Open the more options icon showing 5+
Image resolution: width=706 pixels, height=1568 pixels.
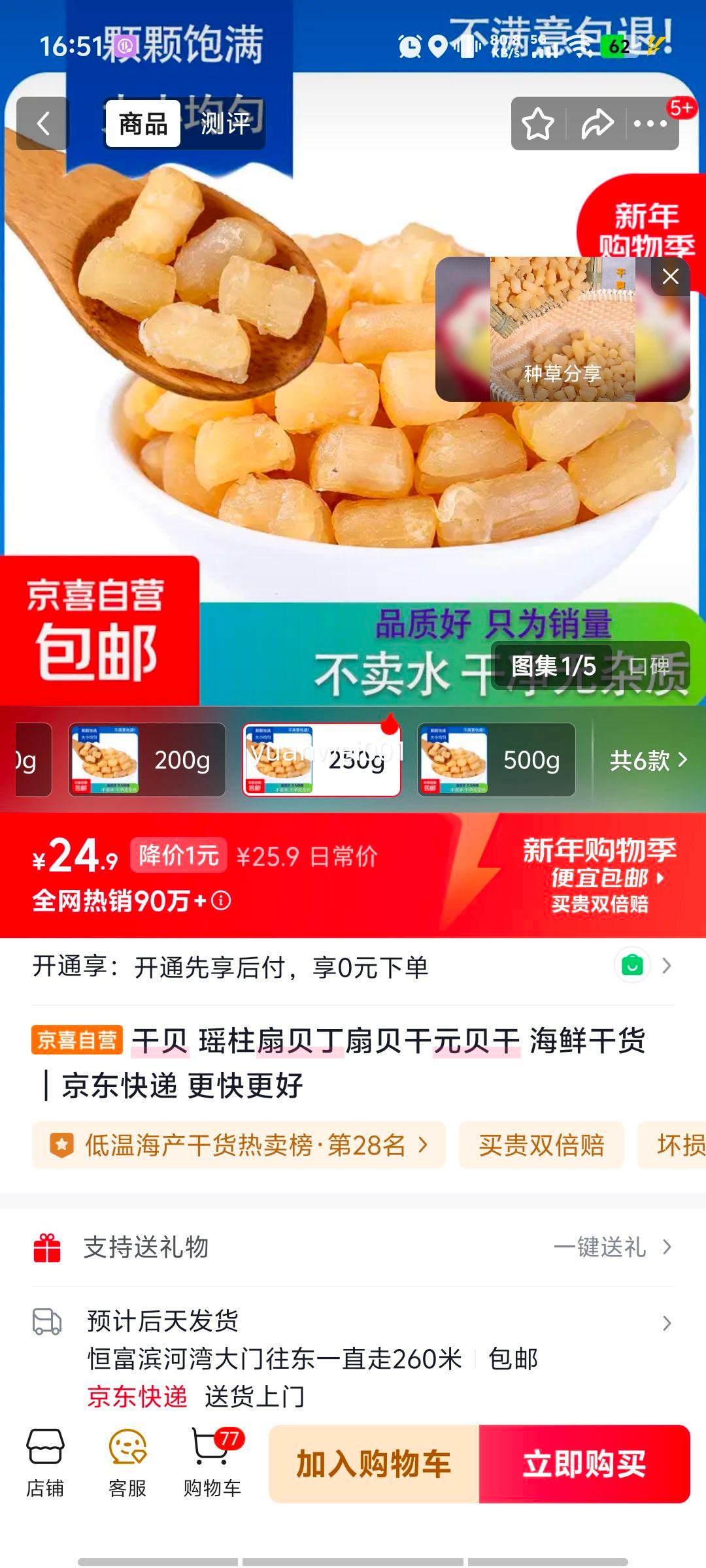[652, 123]
